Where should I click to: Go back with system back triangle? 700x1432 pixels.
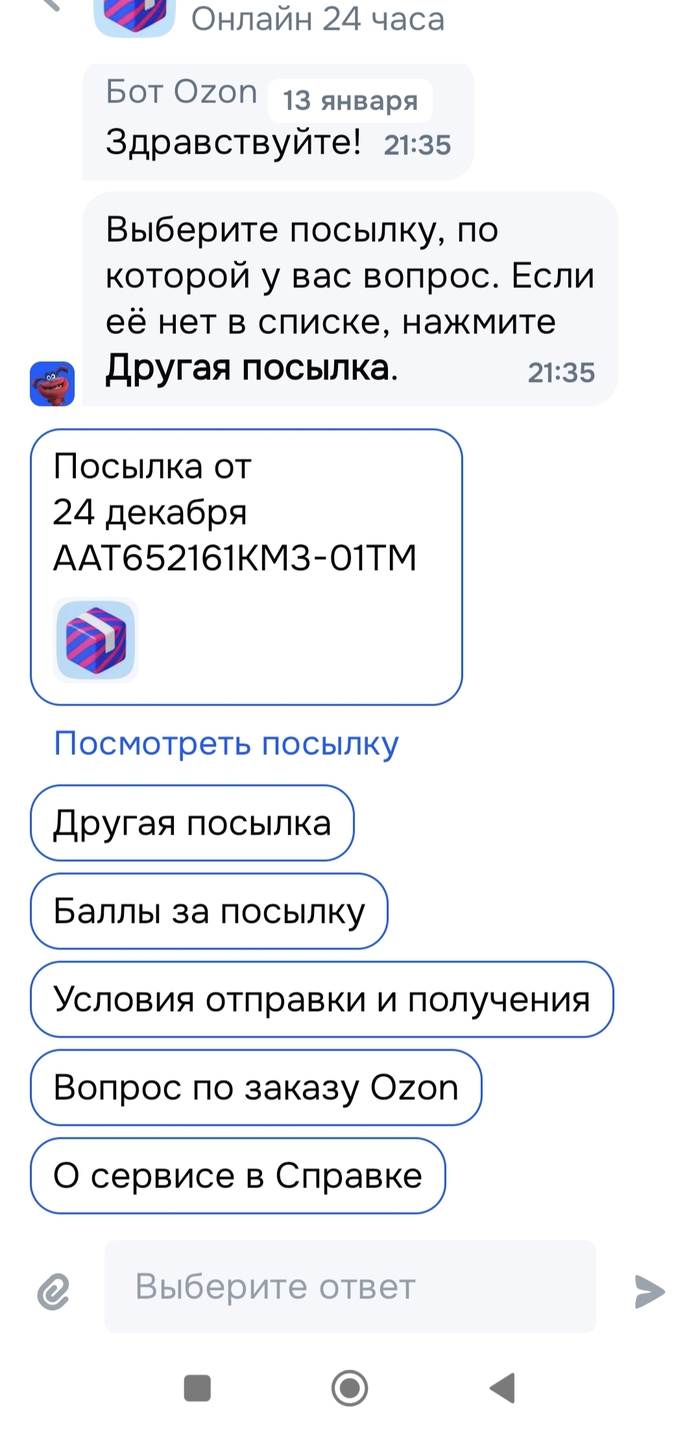(502, 1388)
